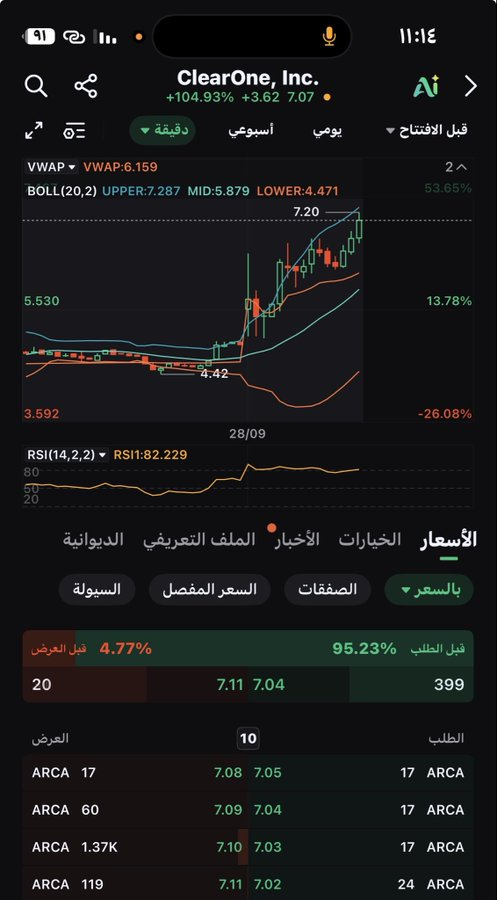Change order book depth of 10

tap(248, 739)
